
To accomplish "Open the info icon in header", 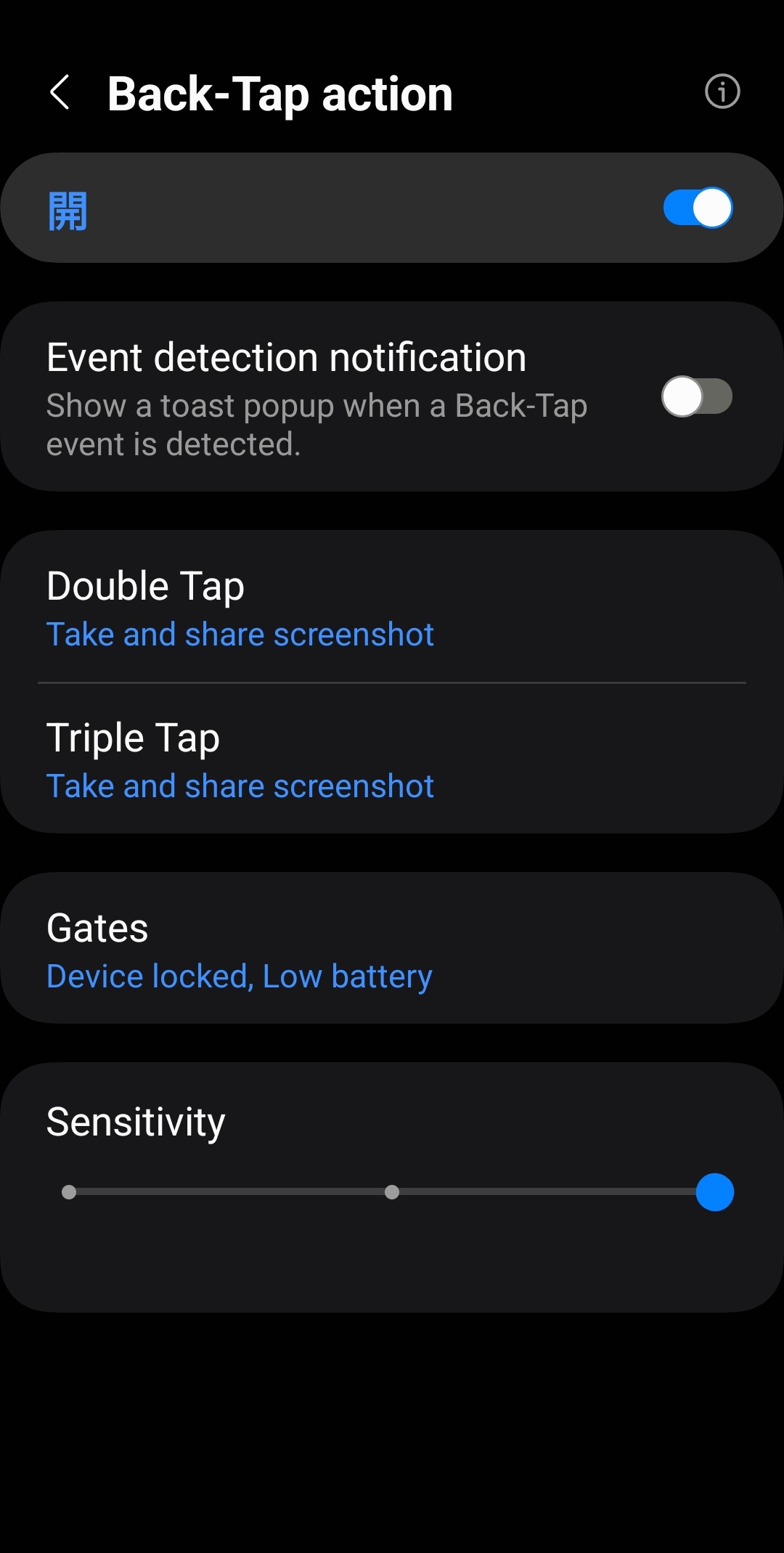I will (x=722, y=91).
